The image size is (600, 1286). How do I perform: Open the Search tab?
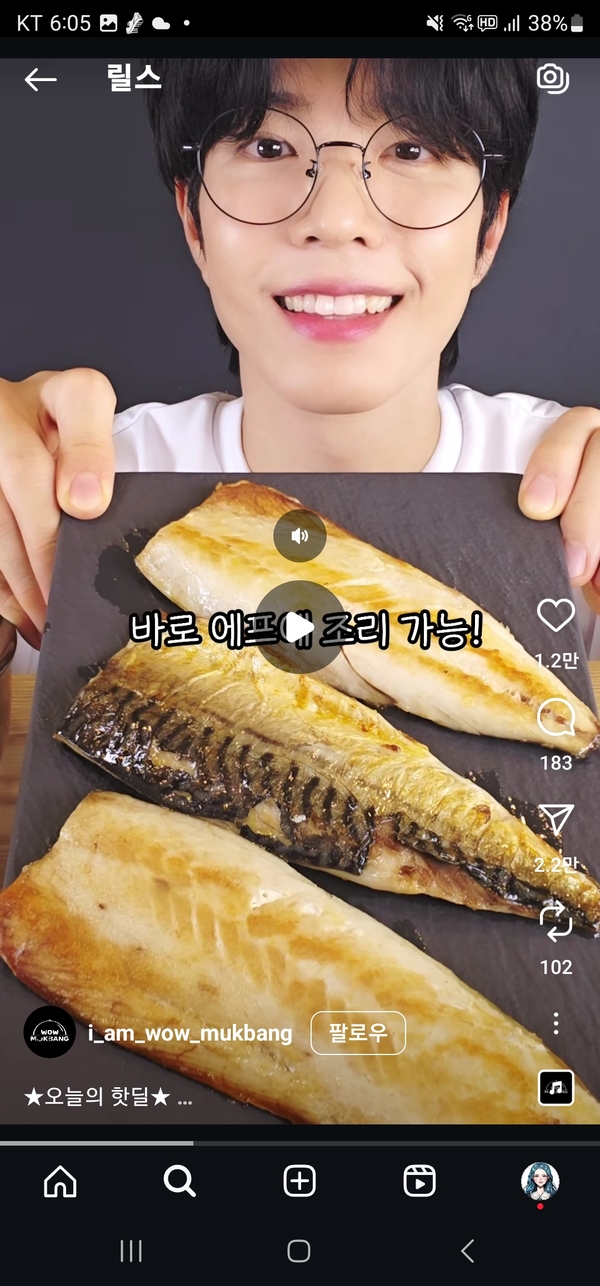[180, 1181]
